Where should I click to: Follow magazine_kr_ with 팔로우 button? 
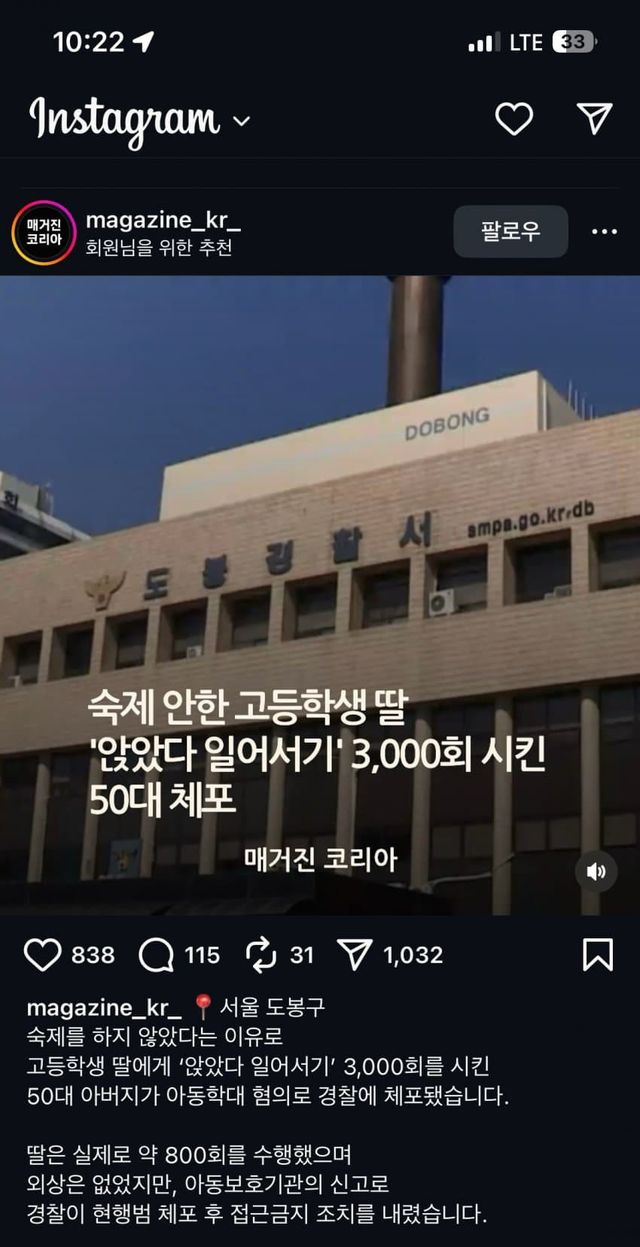(510, 232)
